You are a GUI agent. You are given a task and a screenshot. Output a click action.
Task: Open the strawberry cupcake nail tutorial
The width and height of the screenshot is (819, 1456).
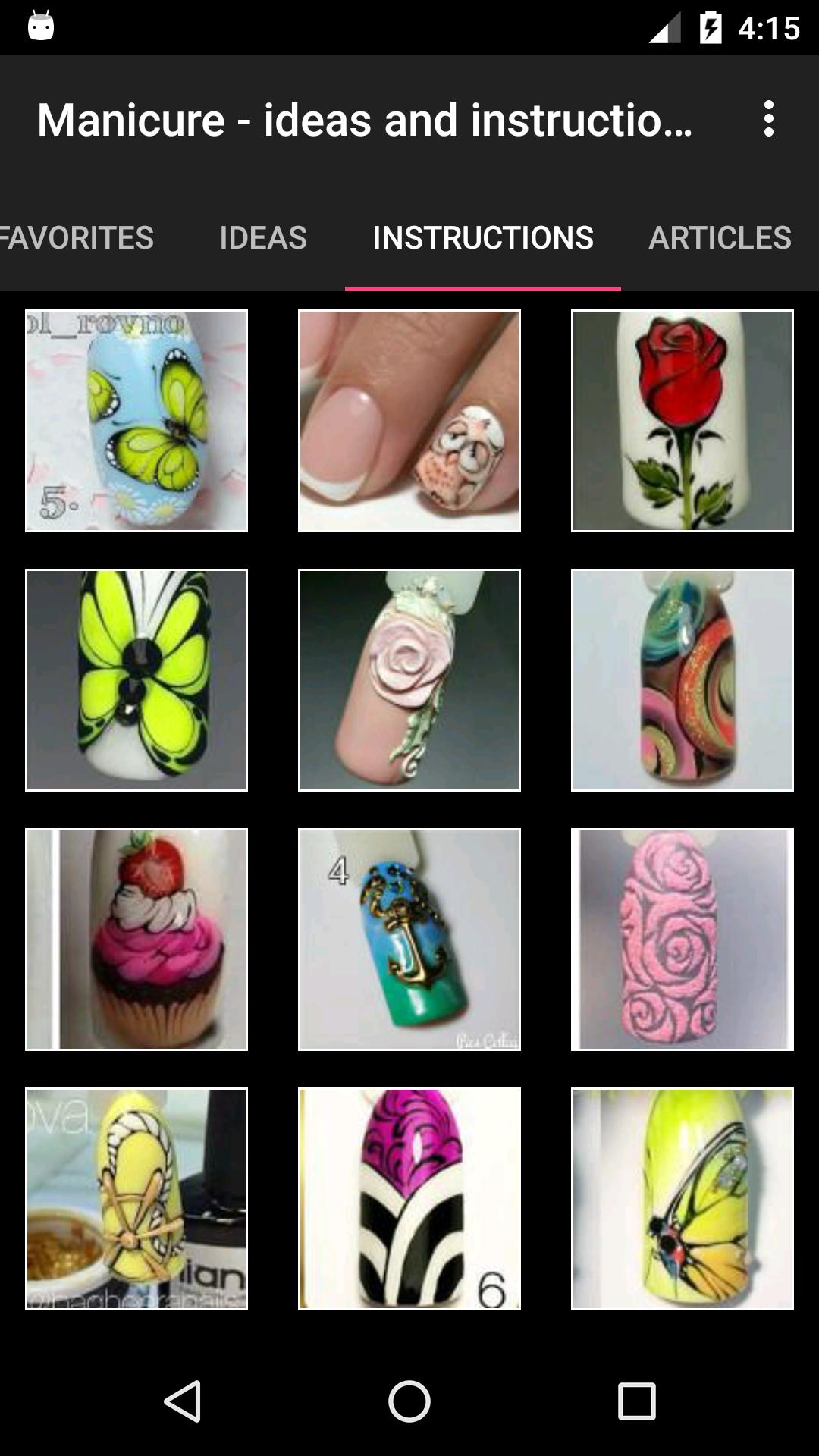click(x=136, y=940)
